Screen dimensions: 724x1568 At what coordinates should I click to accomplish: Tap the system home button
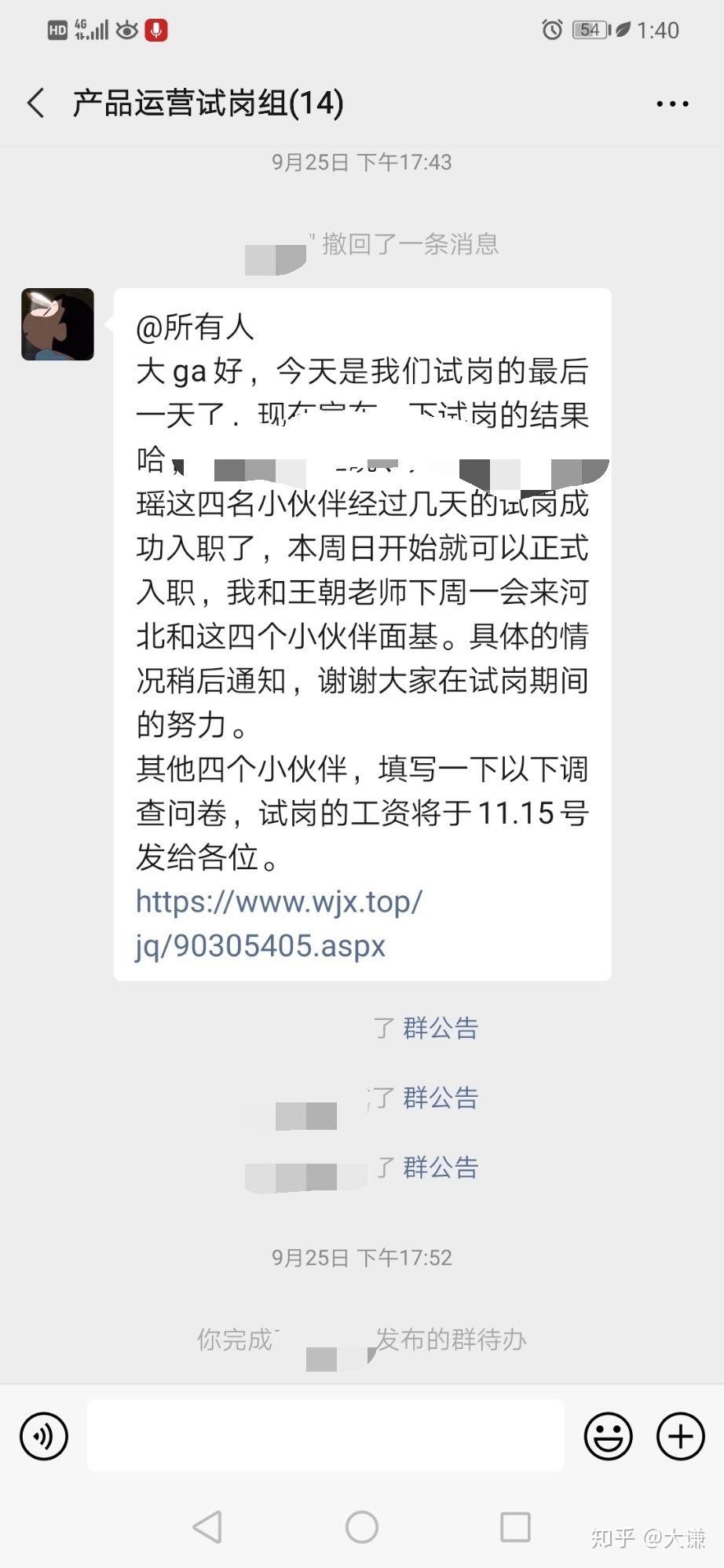(x=361, y=1527)
